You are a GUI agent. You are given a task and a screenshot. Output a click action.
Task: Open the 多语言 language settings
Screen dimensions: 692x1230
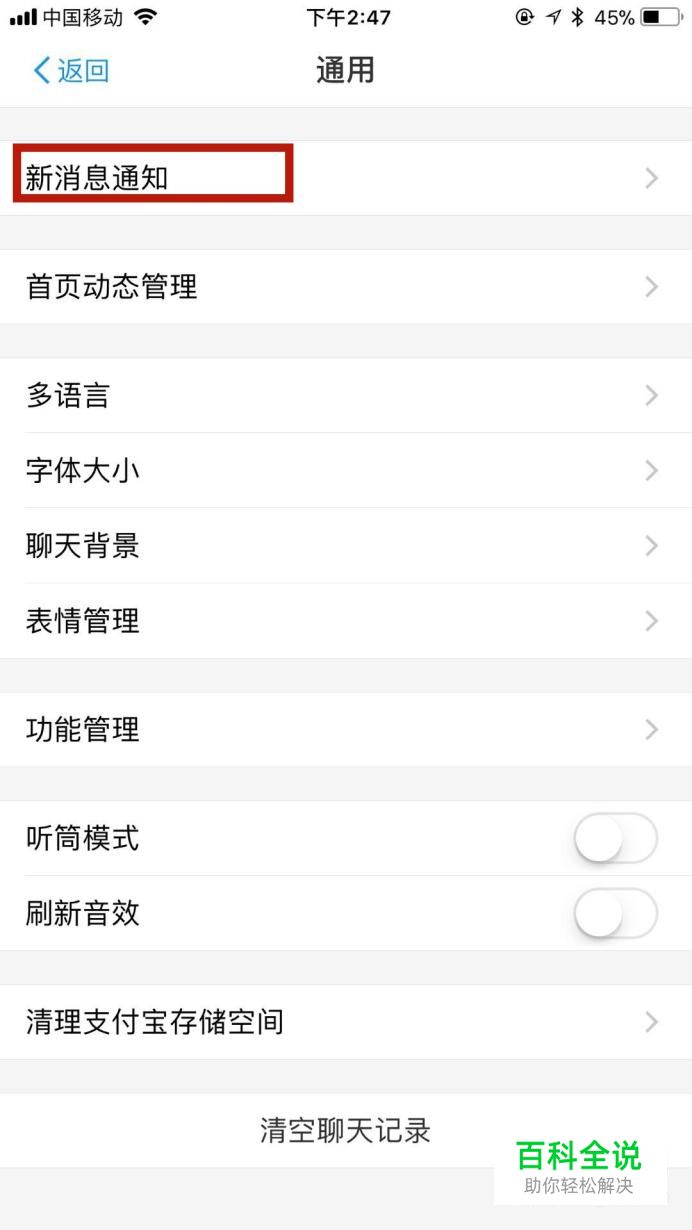click(x=346, y=396)
